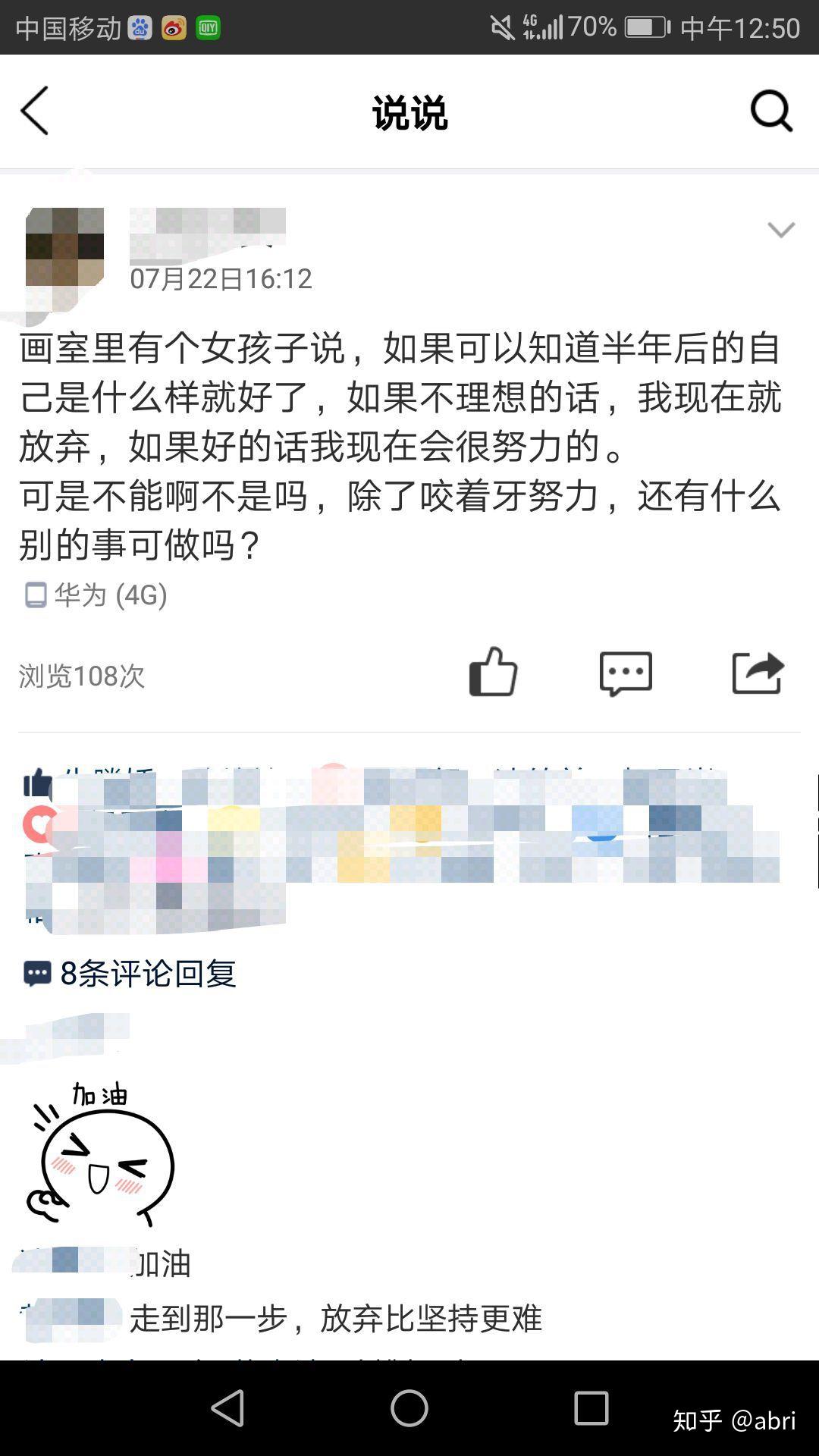Viewport: 819px width, 1456px height.
Task: Expand the post options dropdown arrow
Action: (780, 230)
